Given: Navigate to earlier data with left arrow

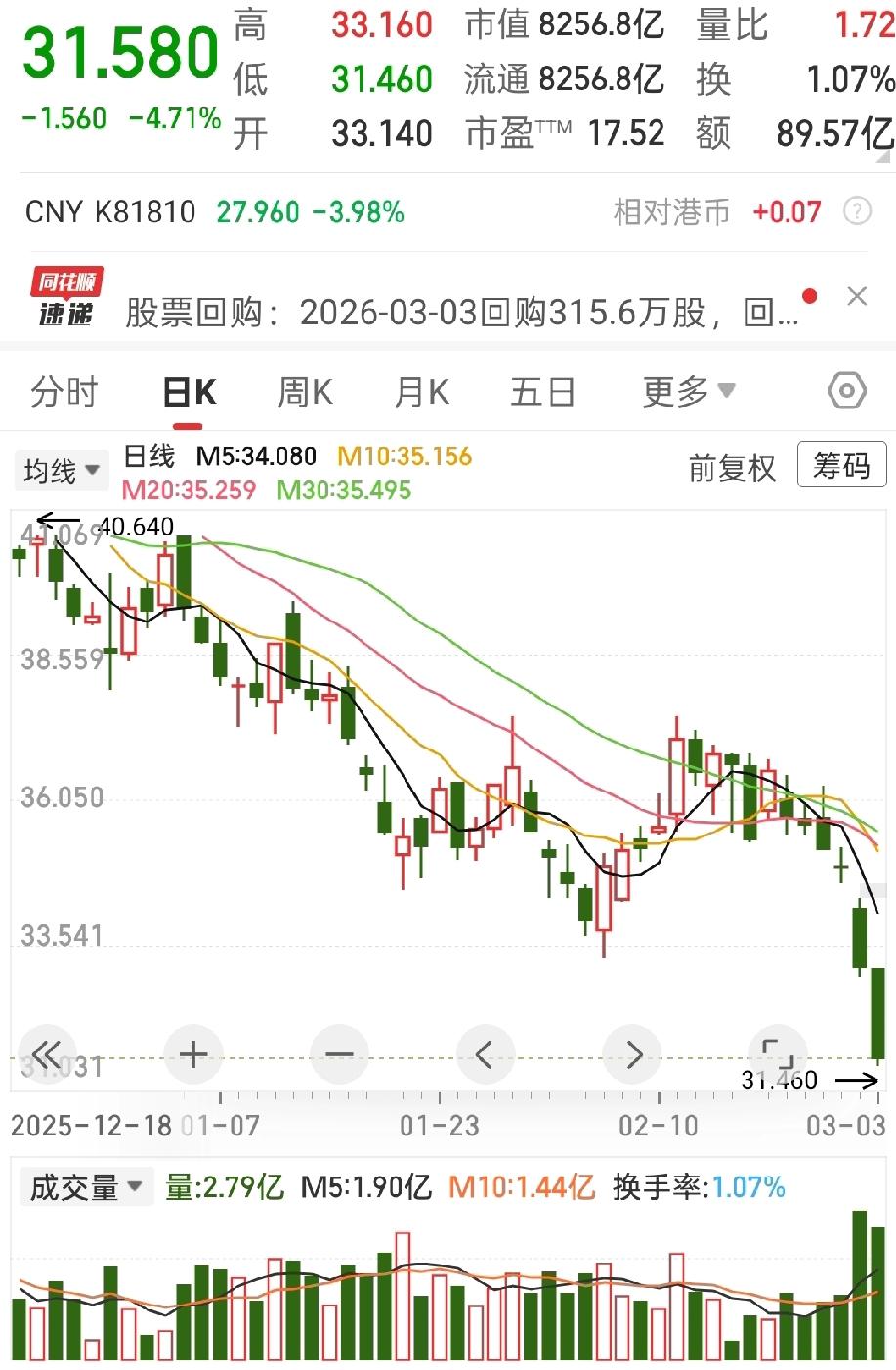Looking at the screenshot, I should [486, 1054].
